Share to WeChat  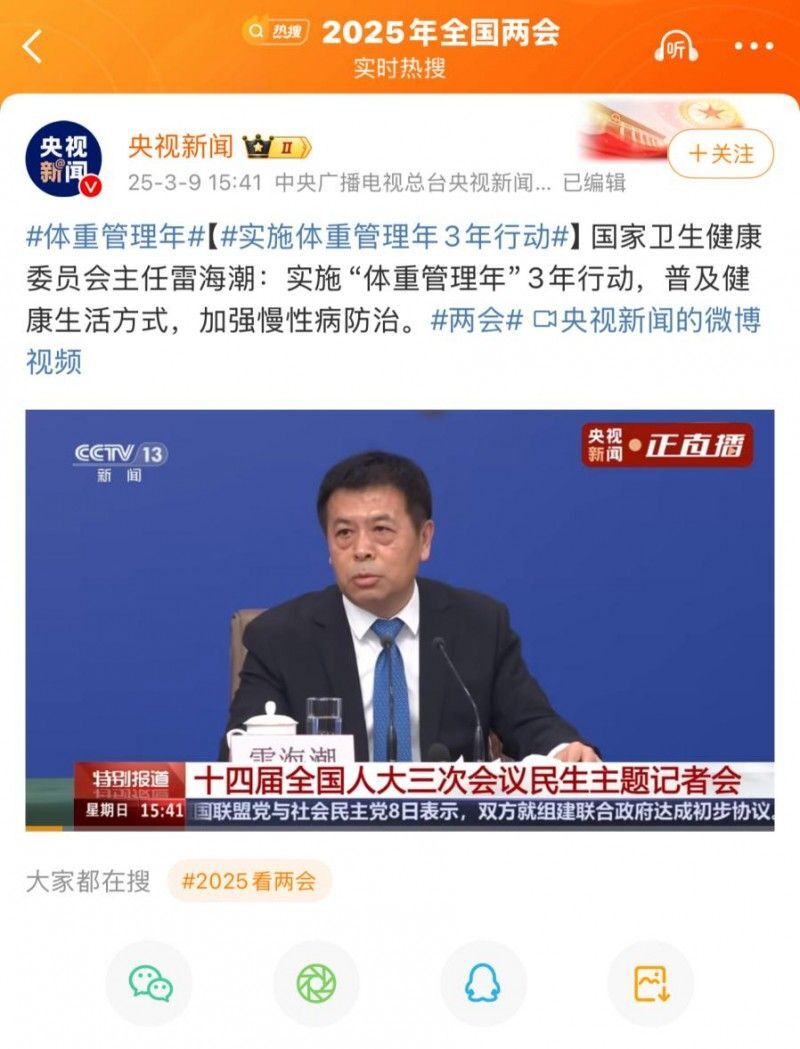pyautogui.click(x=149, y=983)
